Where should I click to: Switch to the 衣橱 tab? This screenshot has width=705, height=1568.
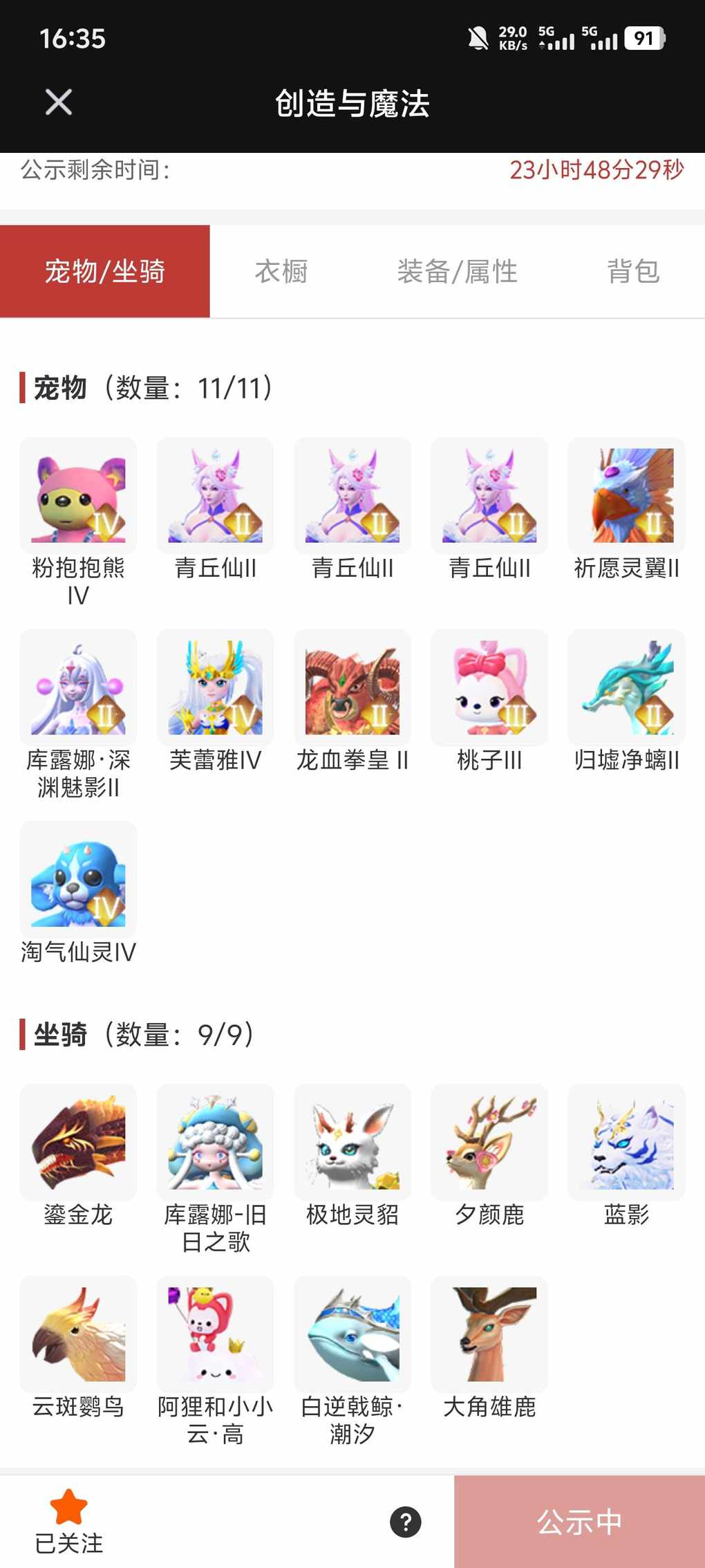point(281,271)
